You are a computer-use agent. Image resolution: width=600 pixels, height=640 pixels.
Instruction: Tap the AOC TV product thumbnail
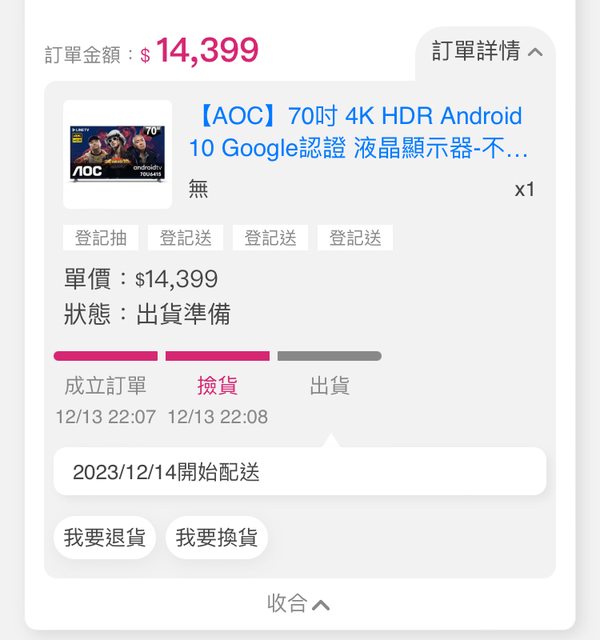click(117, 154)
